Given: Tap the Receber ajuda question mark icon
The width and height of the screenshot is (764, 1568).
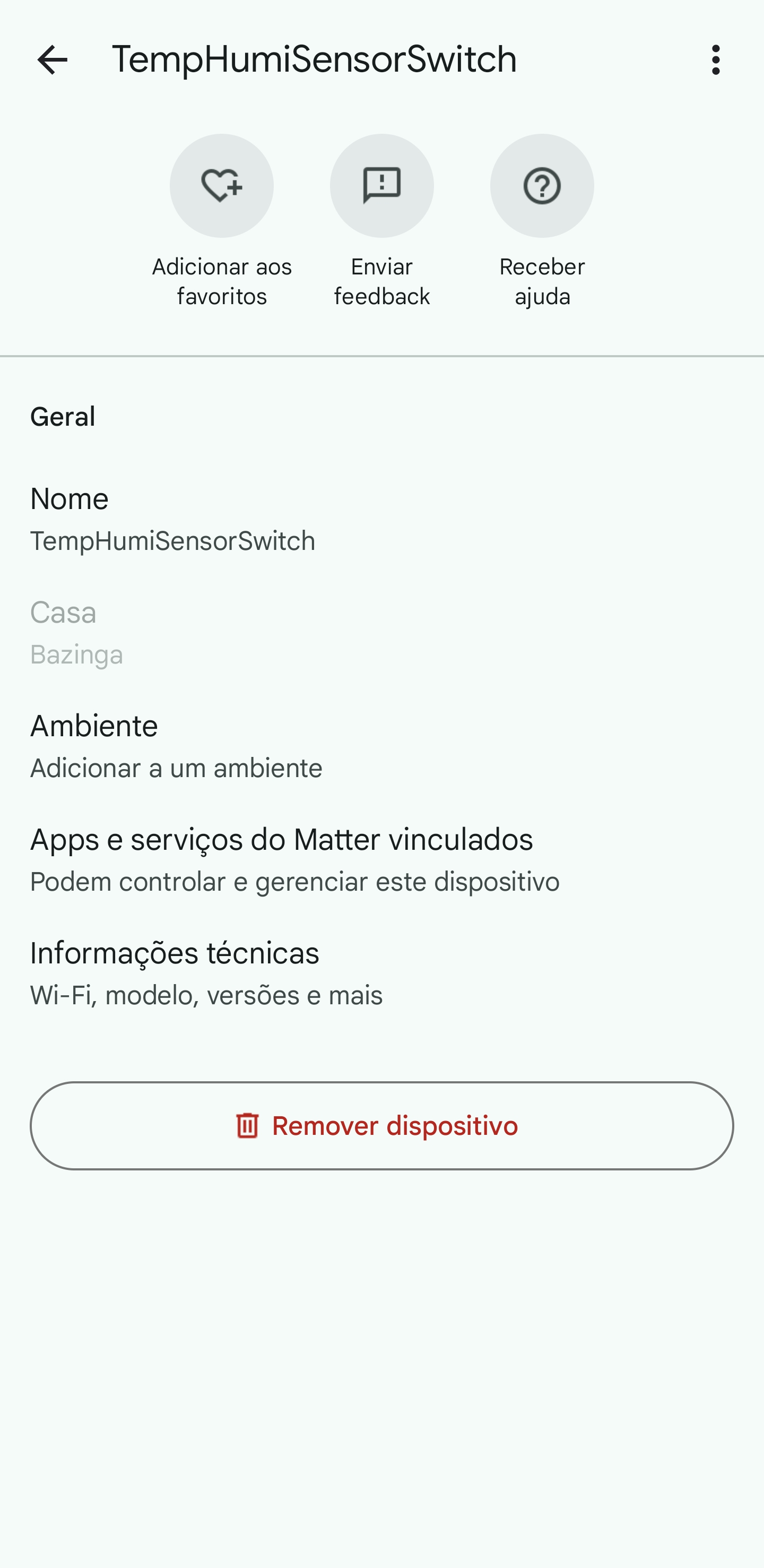Looking at the screenshot, I should tap(541, 186).
